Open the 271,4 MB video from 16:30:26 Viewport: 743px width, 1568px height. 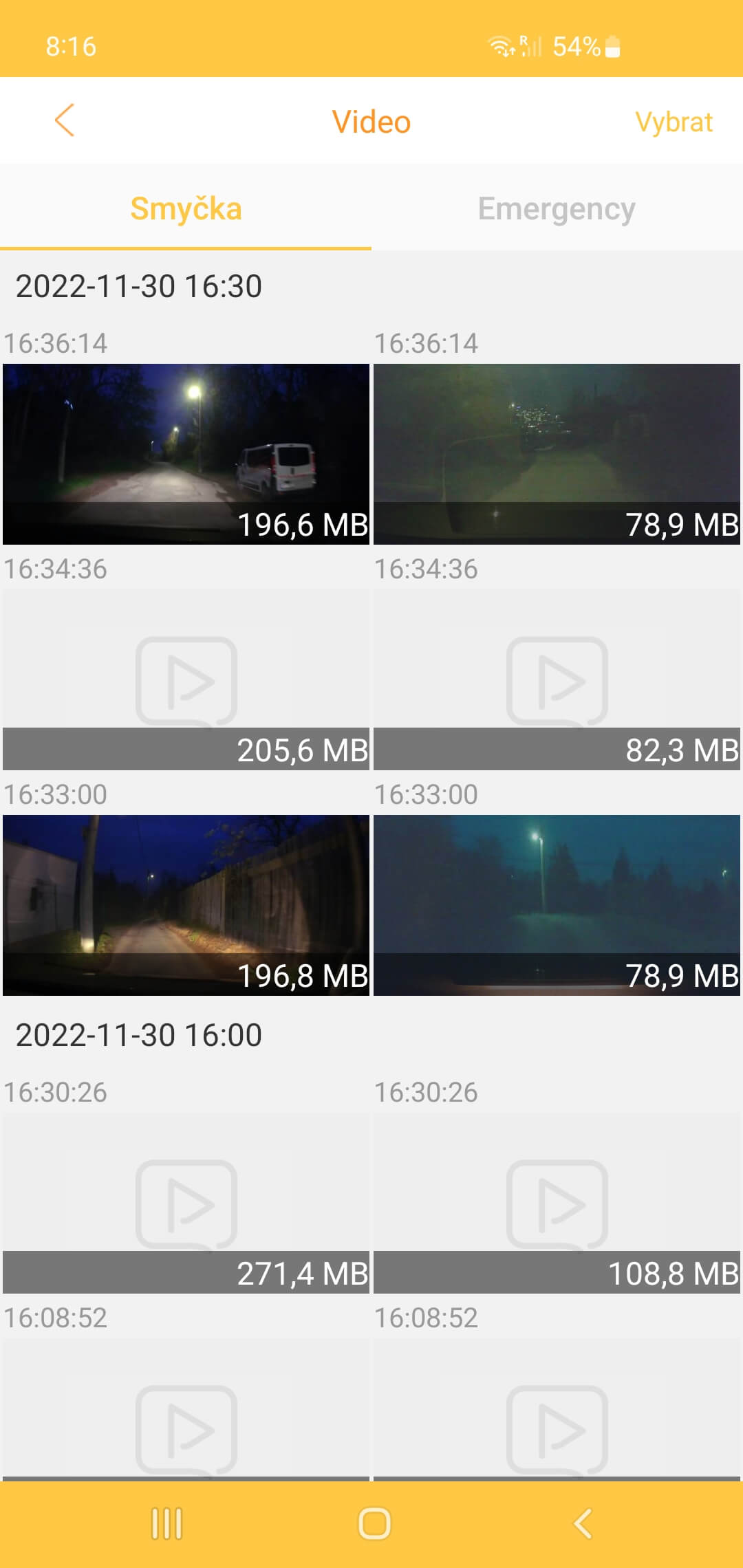coord(186,1203)
